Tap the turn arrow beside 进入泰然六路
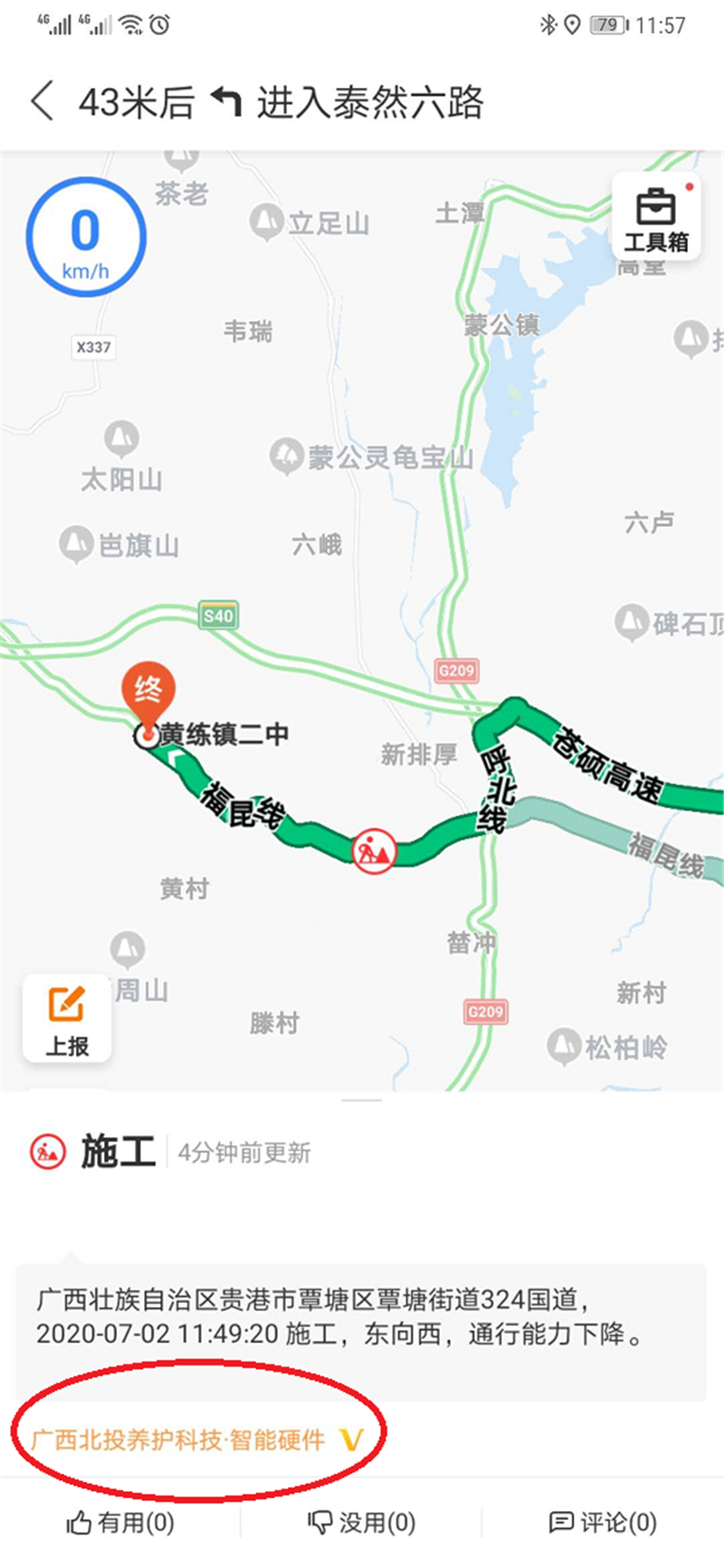This screenshot has width=724, height=1568. coord(224,101)
